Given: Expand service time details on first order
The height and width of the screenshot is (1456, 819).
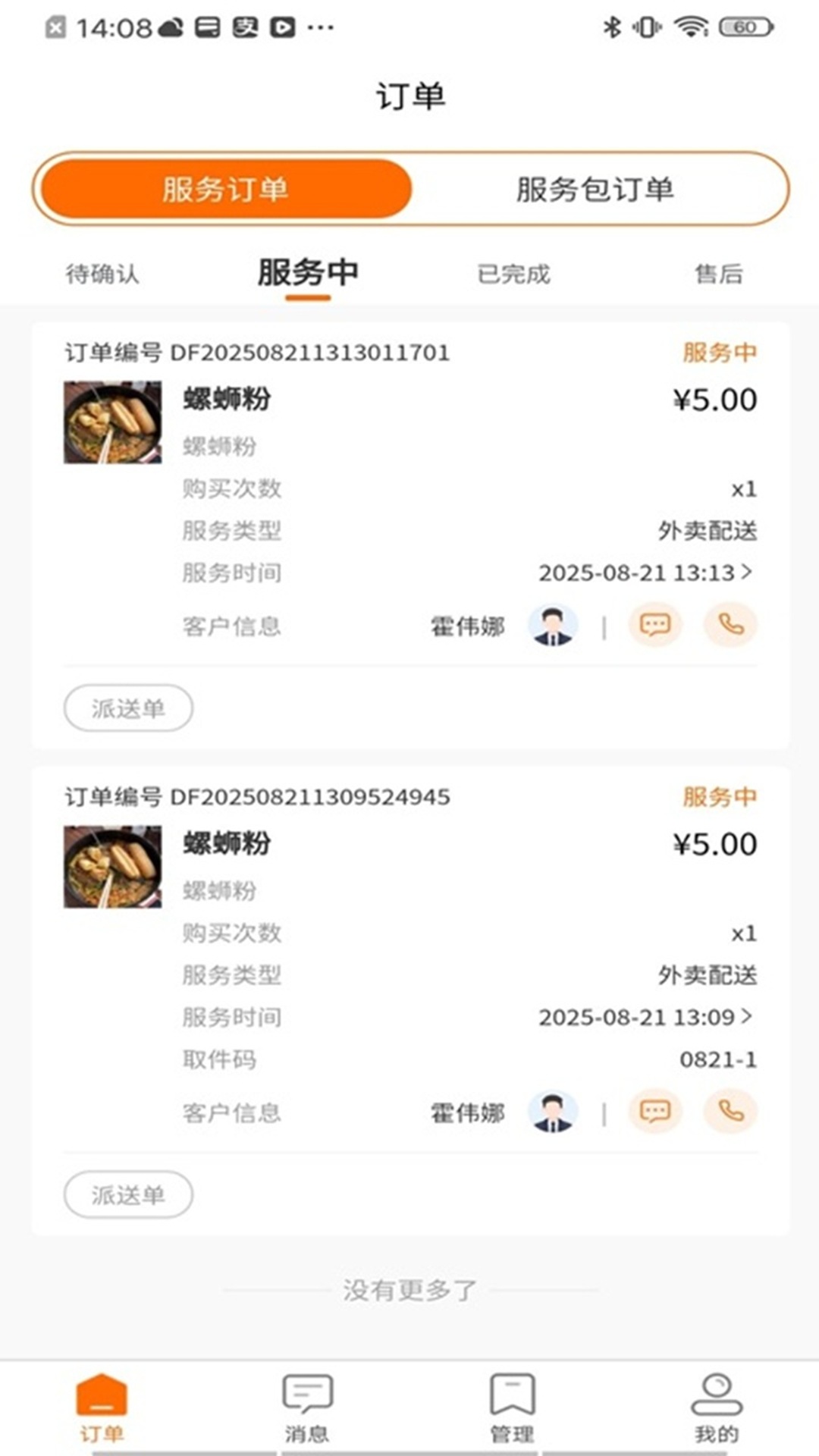Looking at the screenshot, I should pos(749,573).
